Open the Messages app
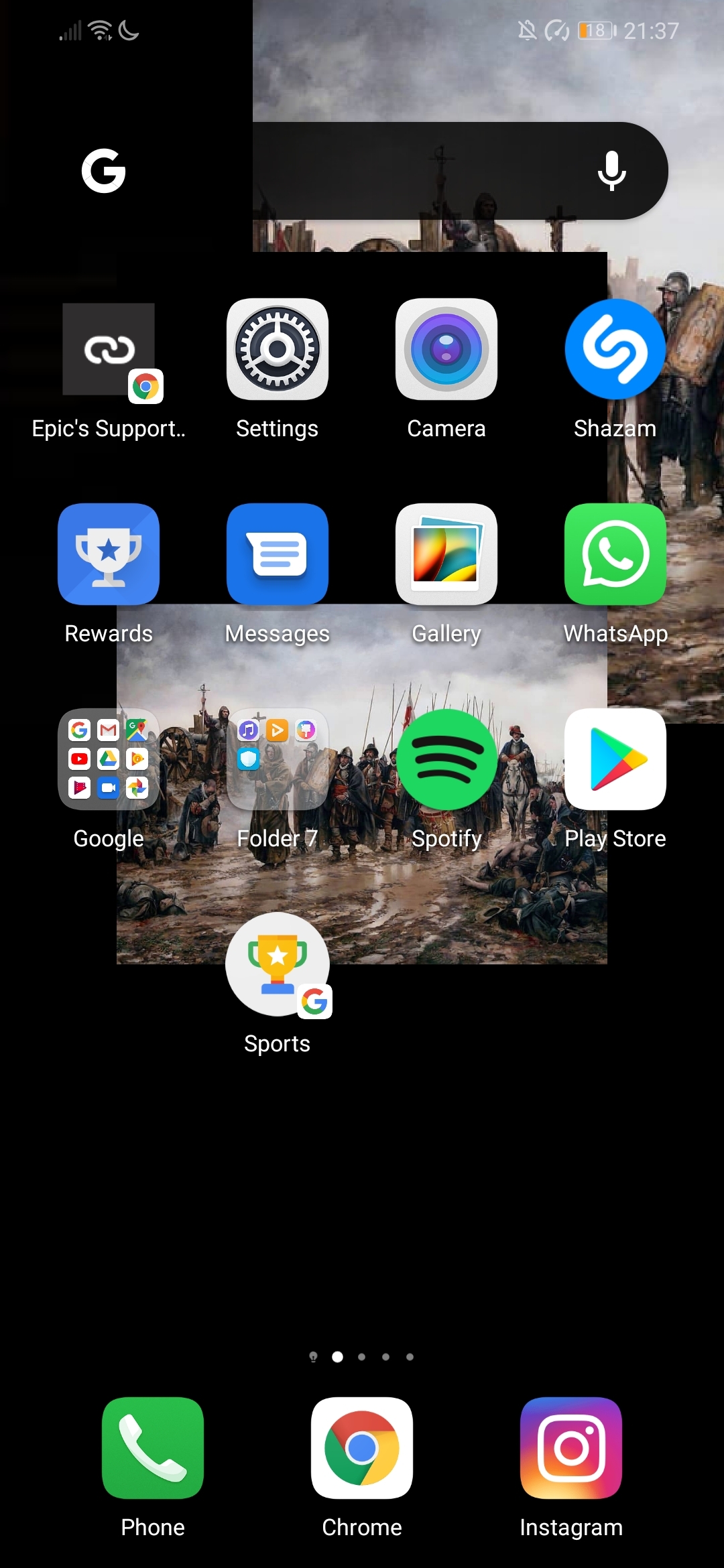 (x=277, y=554)
